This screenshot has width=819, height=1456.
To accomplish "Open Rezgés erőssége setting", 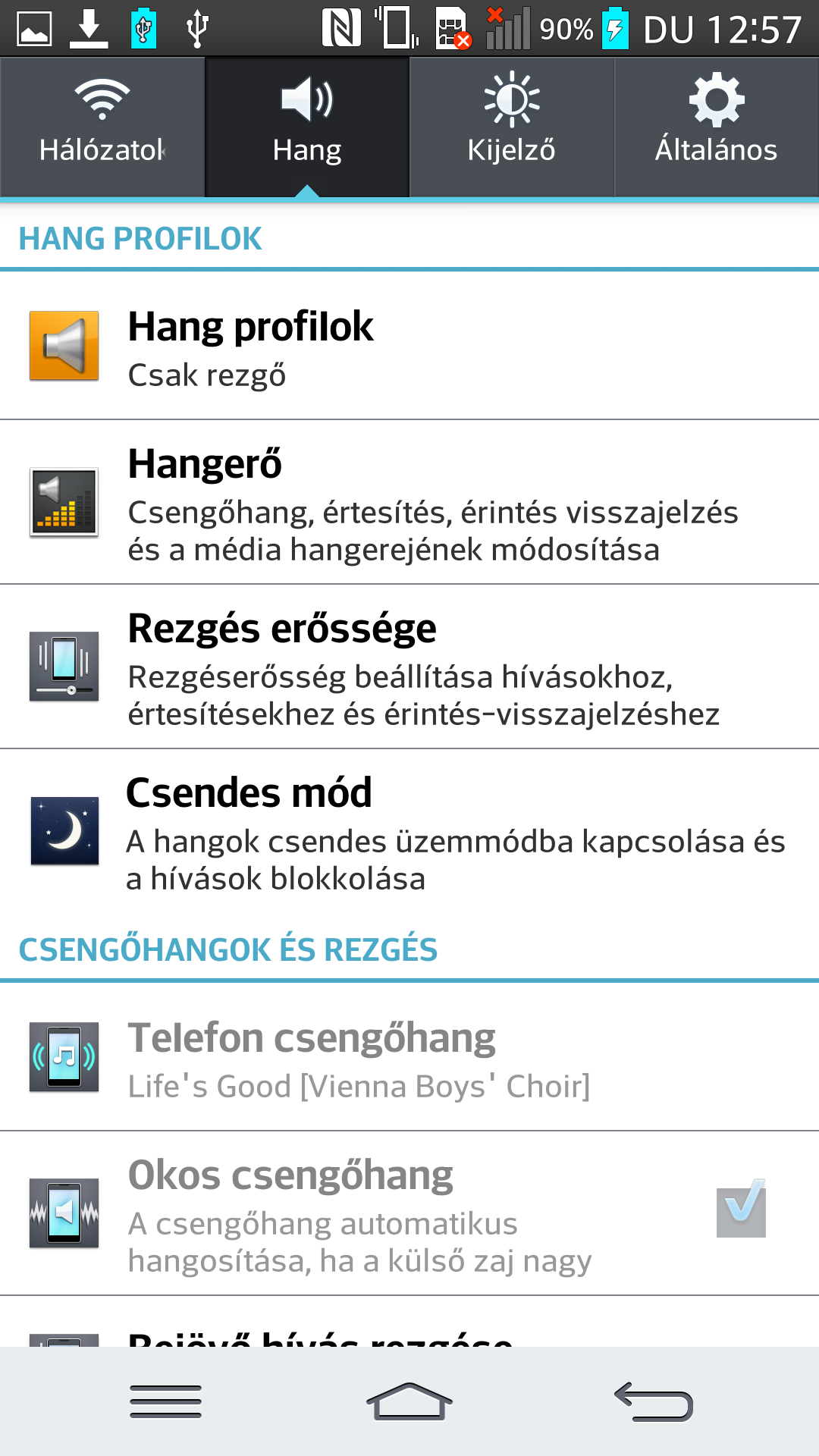I will (x=409, y=667).
